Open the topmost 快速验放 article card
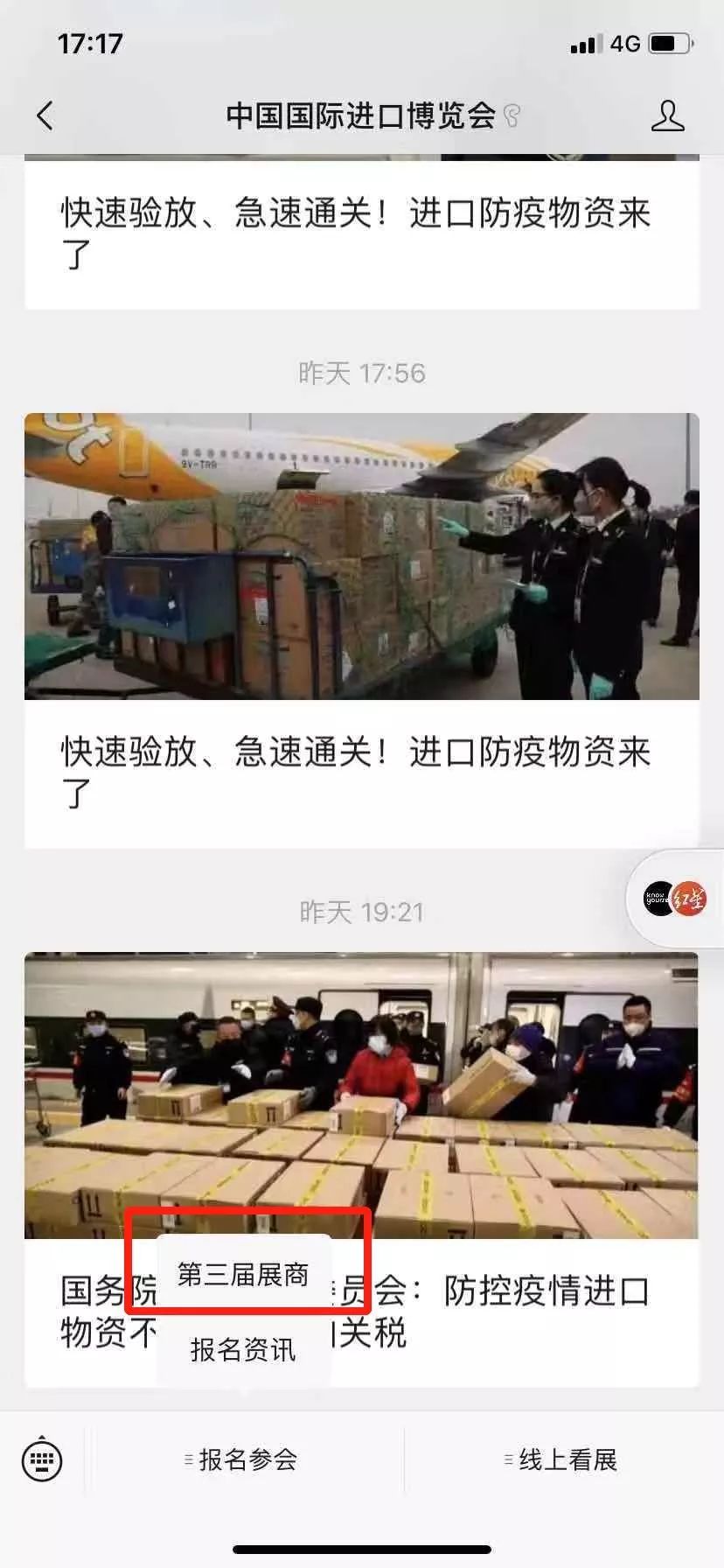This screenshot has height=1568, width=724. point(361,232)
